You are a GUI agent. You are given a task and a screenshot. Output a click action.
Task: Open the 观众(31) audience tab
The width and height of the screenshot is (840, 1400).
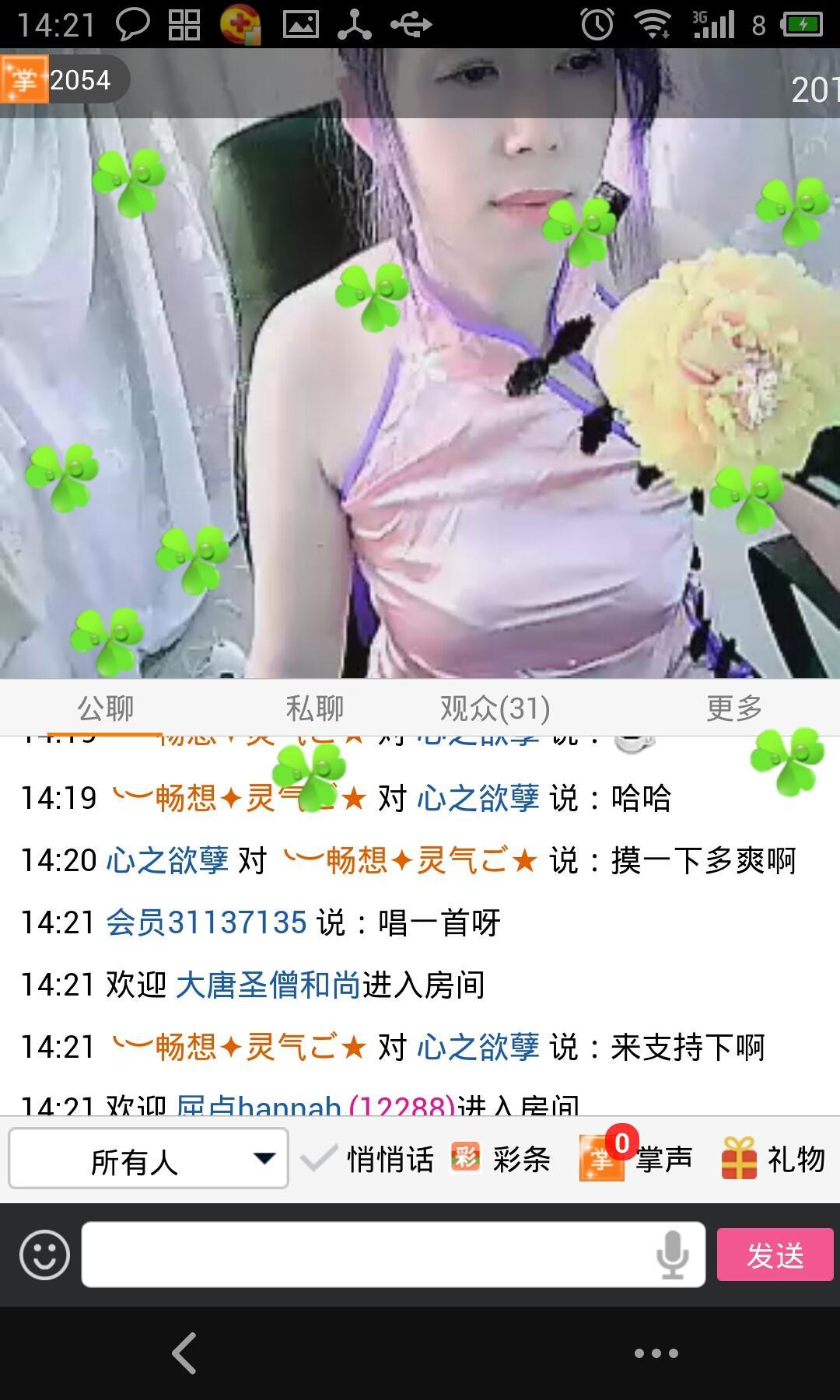[495, 708]
